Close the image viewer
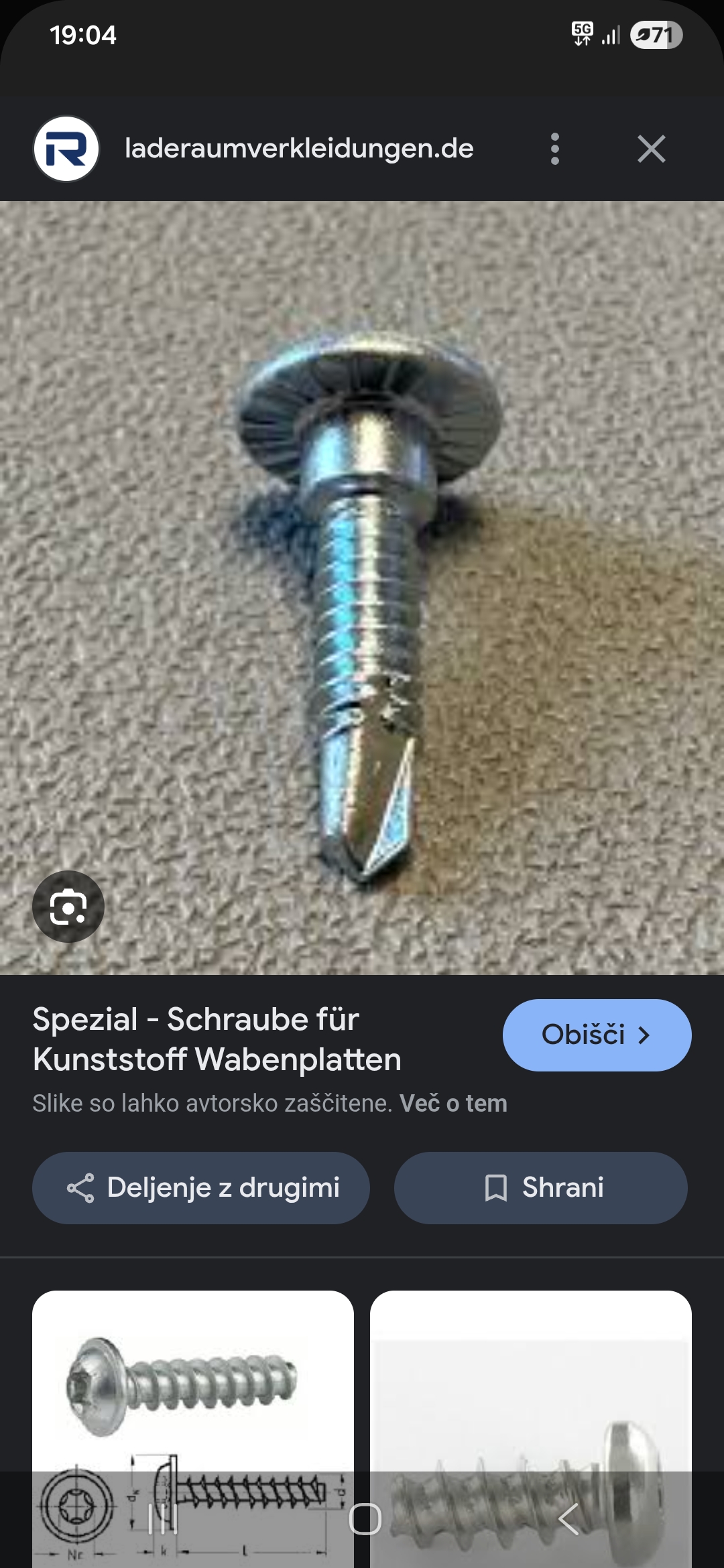 coord(651,149)
